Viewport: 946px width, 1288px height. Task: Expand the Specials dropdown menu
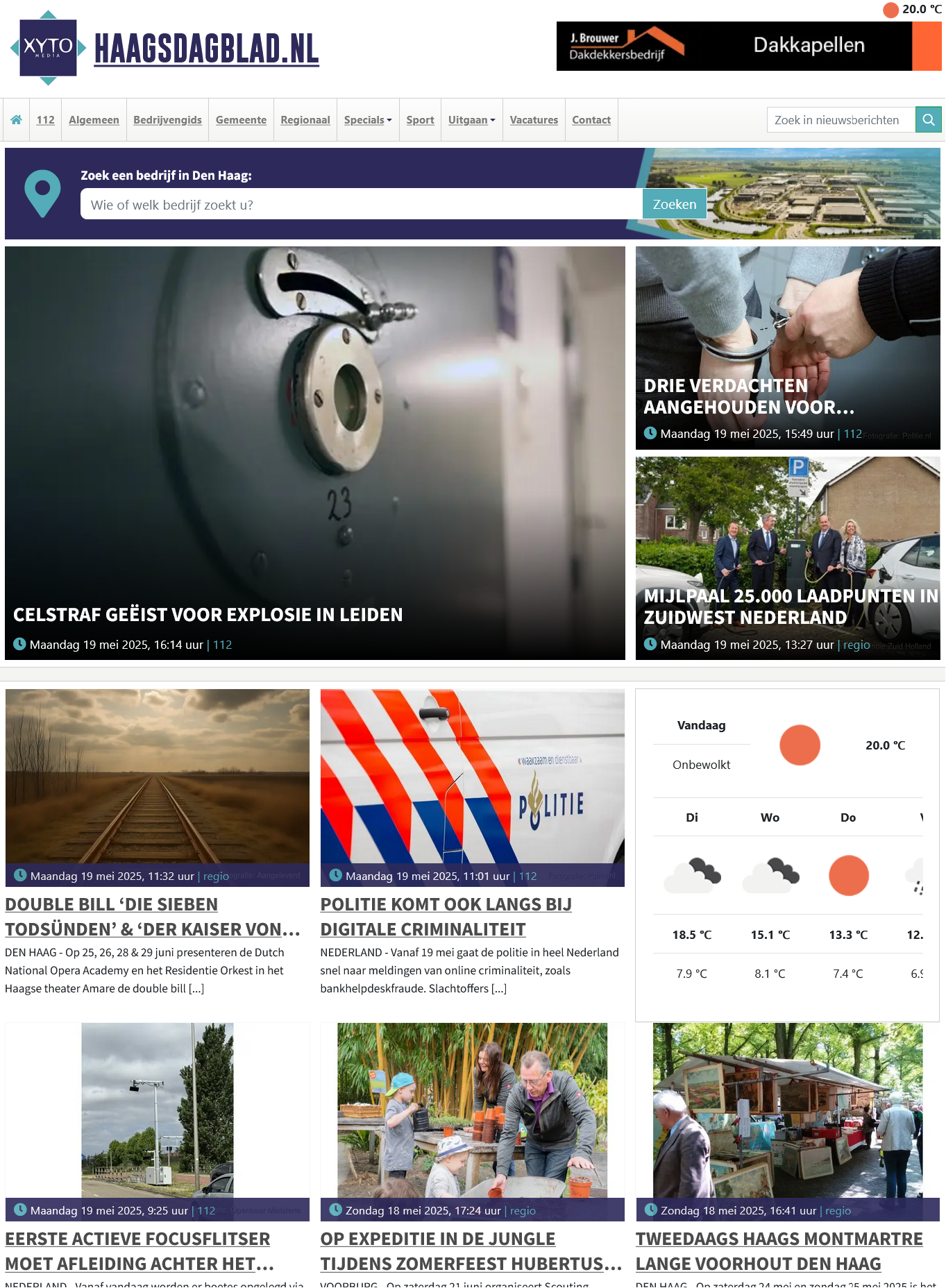pyautogui.click(x=368, y=120)
